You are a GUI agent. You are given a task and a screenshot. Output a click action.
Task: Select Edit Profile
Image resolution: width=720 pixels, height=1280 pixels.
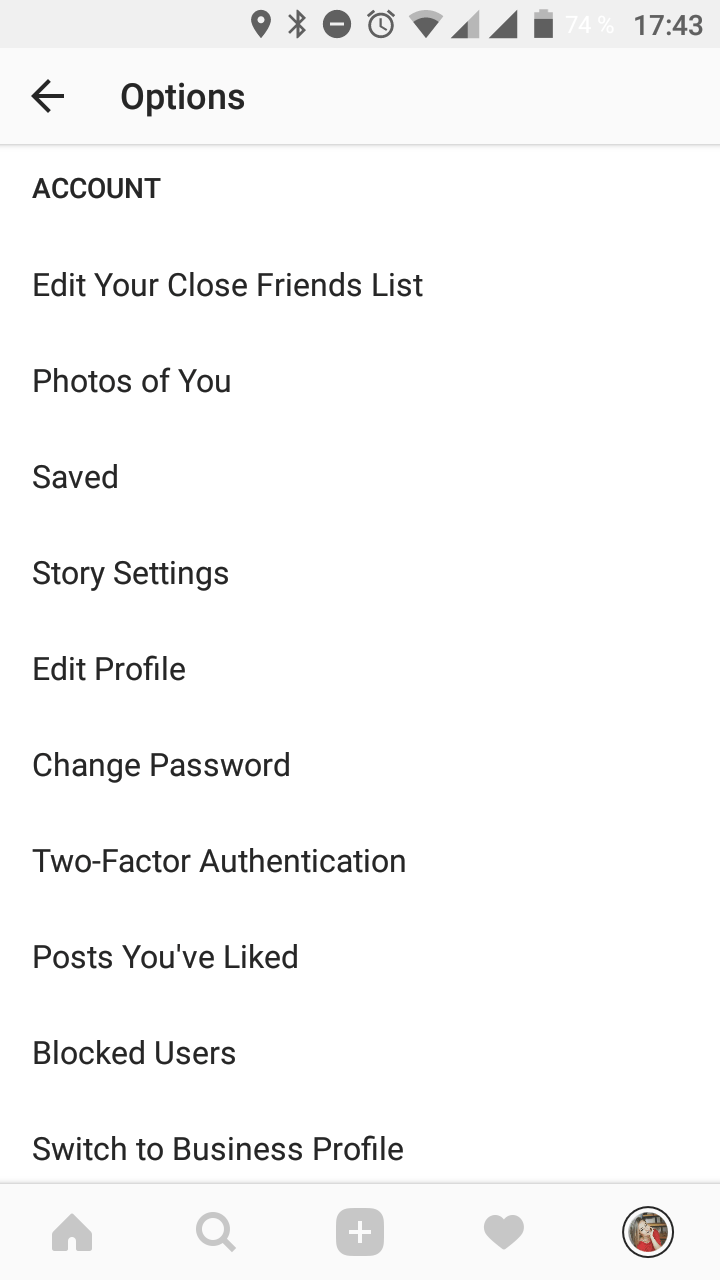[109, 669]
